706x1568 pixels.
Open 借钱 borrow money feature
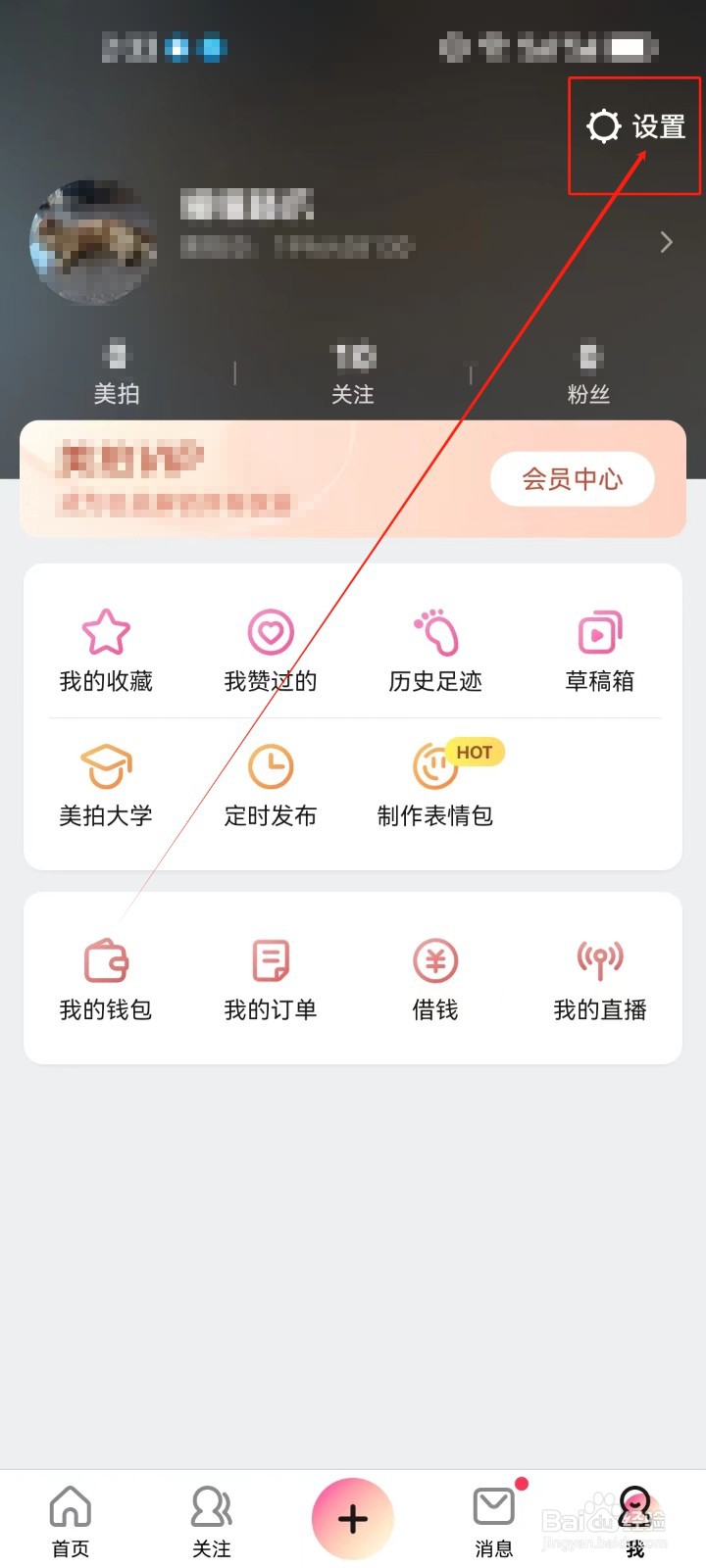click(x=435, y=975)
